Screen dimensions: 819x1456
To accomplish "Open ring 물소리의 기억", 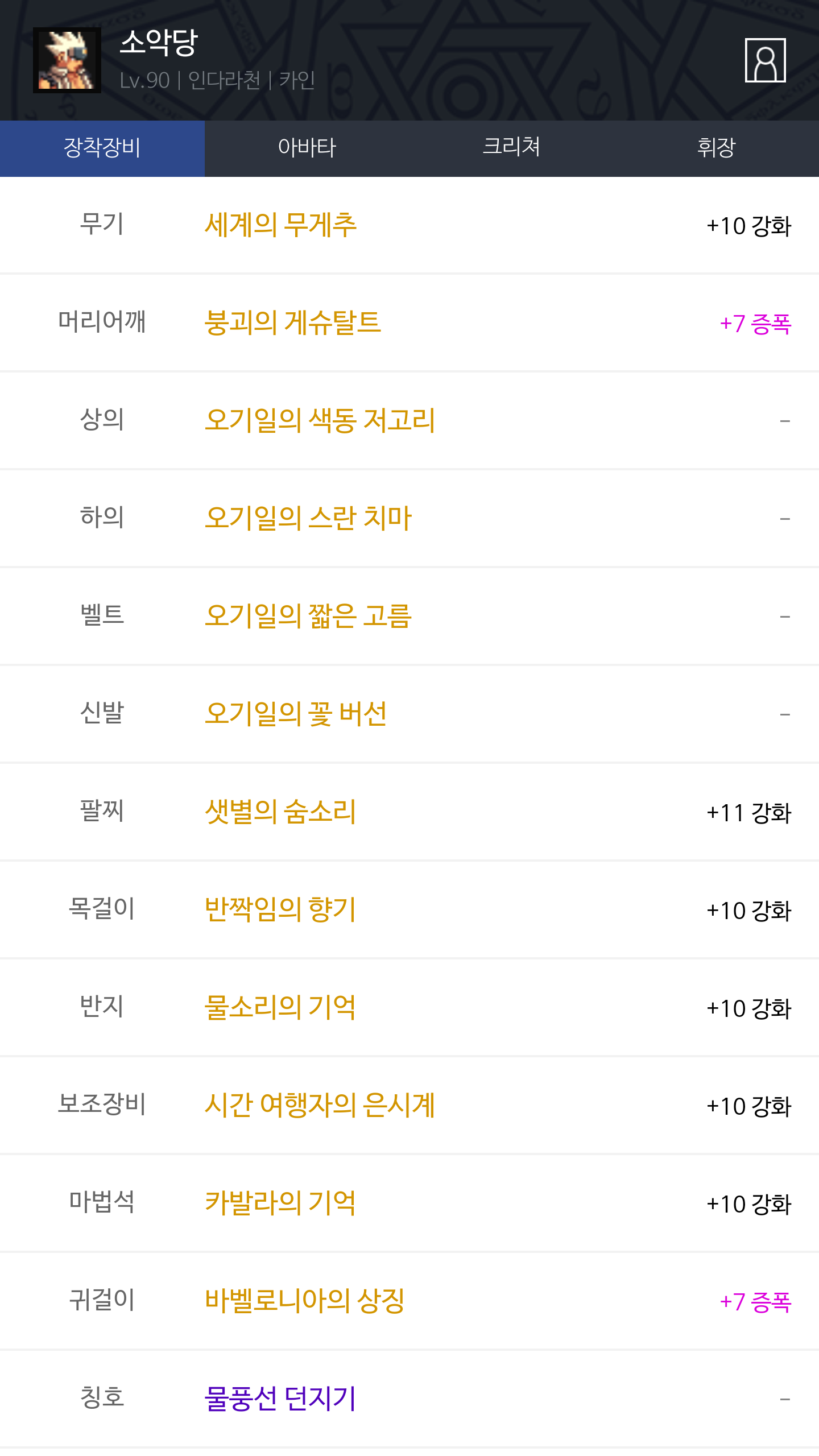I will click(x=280, y=1008).
